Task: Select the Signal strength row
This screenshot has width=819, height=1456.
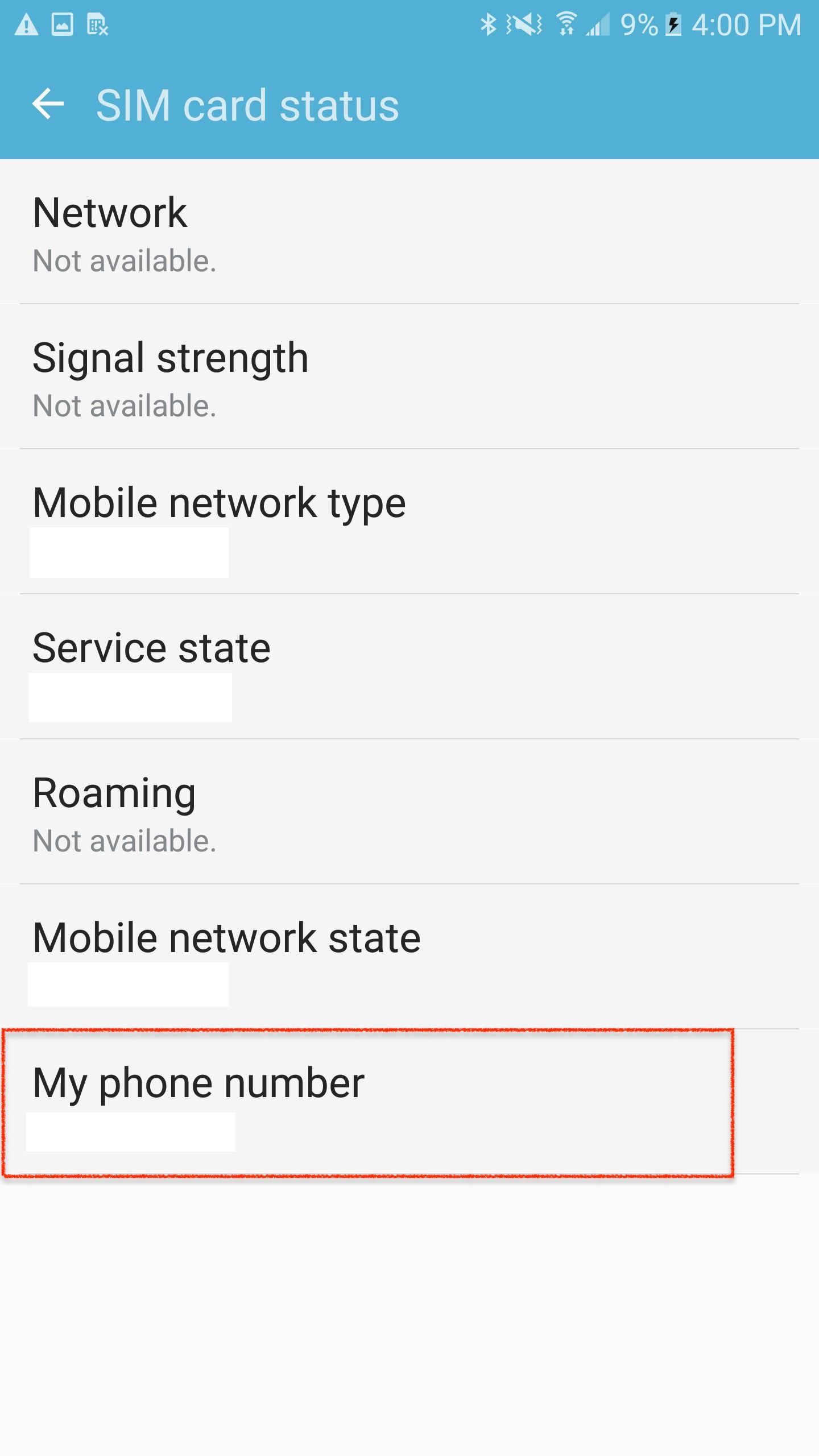Action: click(x=409, y=378)
